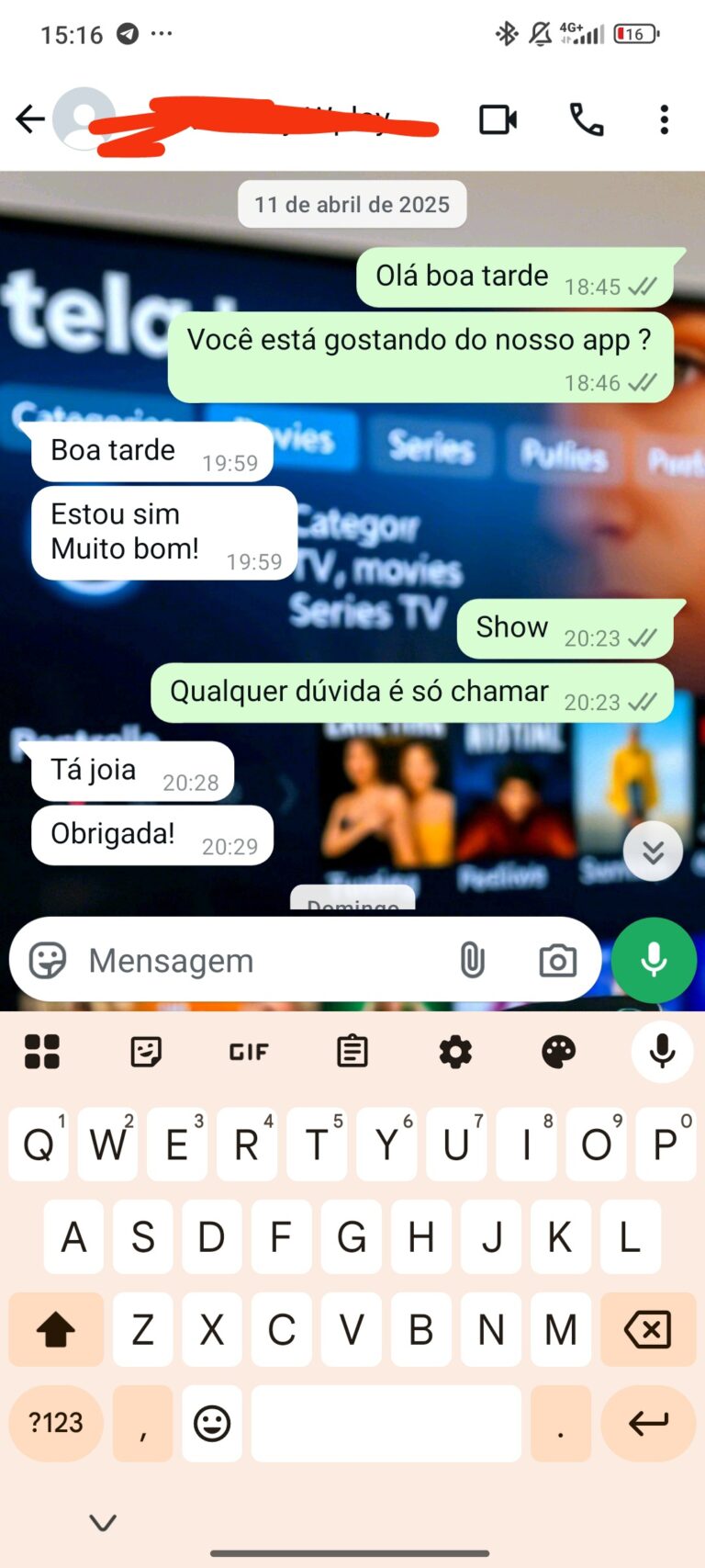705x1568 pixels.
Task: Attach a file with the paperclip
Action: pyautogui.click(x=472, y=961)
